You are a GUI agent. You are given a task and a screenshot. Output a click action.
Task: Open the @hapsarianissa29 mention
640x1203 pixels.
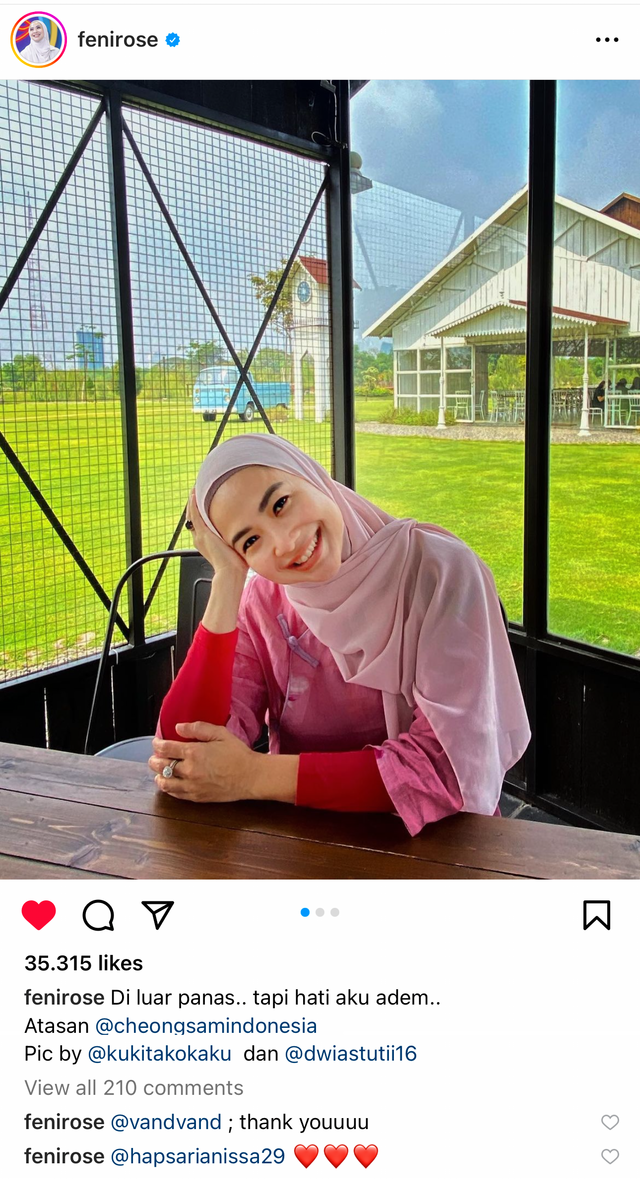click(198, 1156)
